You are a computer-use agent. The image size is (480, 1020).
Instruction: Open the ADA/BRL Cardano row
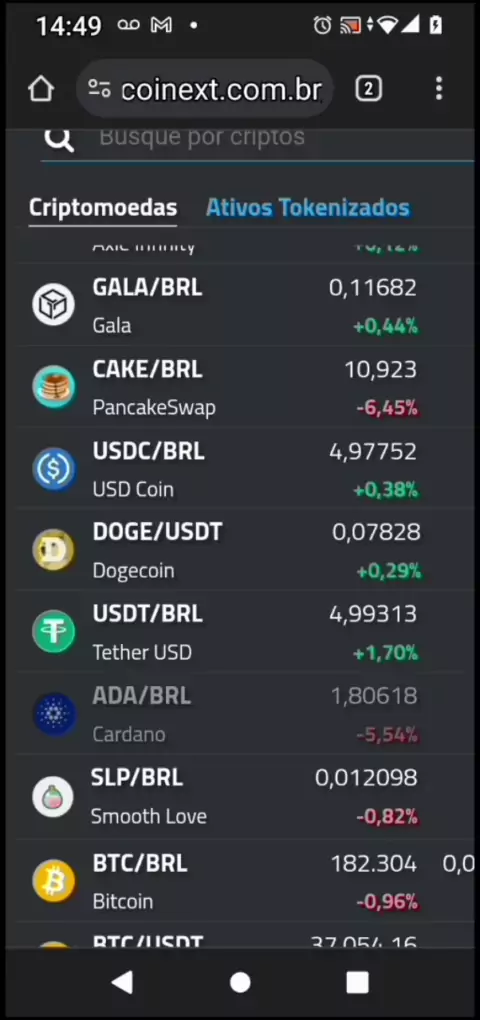point(244,714)
